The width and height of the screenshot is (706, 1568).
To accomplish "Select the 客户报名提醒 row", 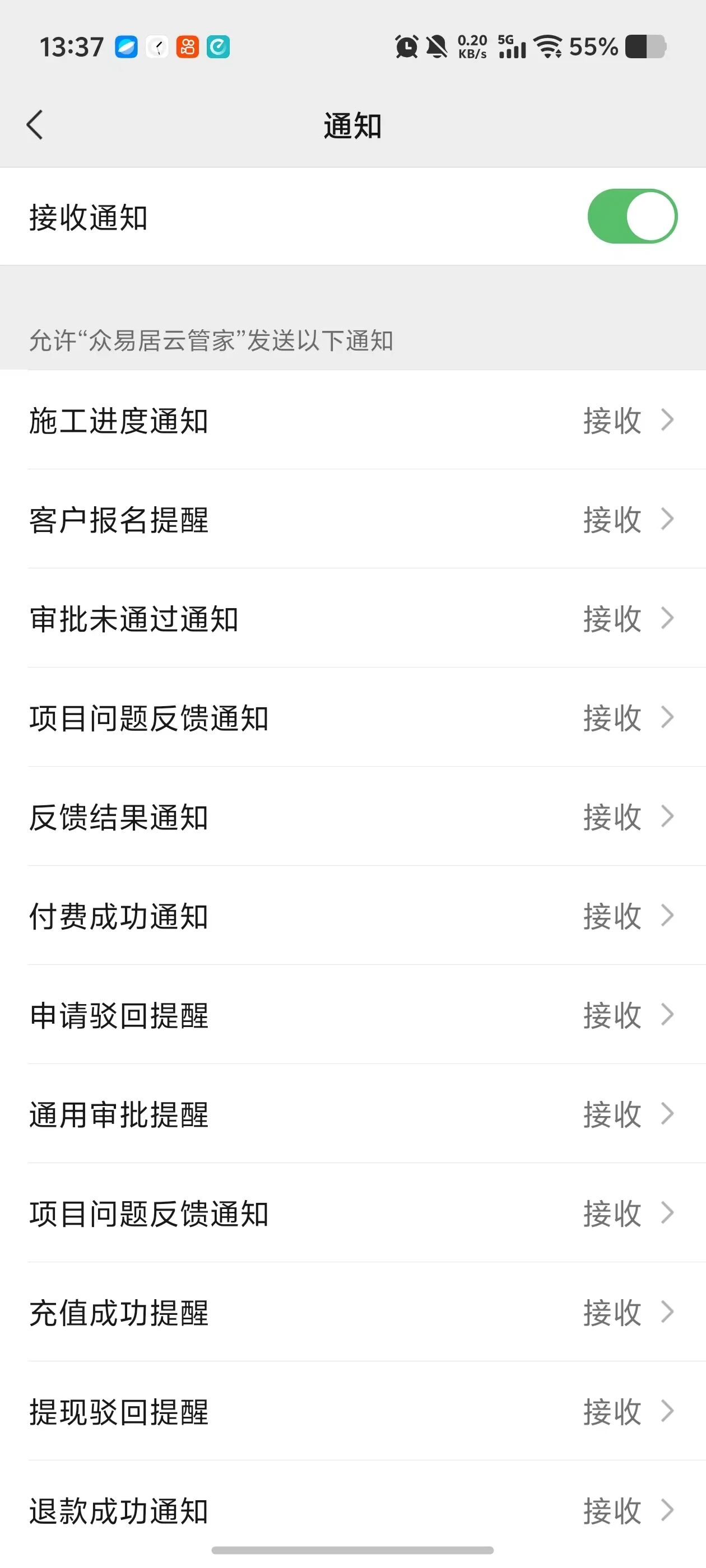I will tap(352, 519).
